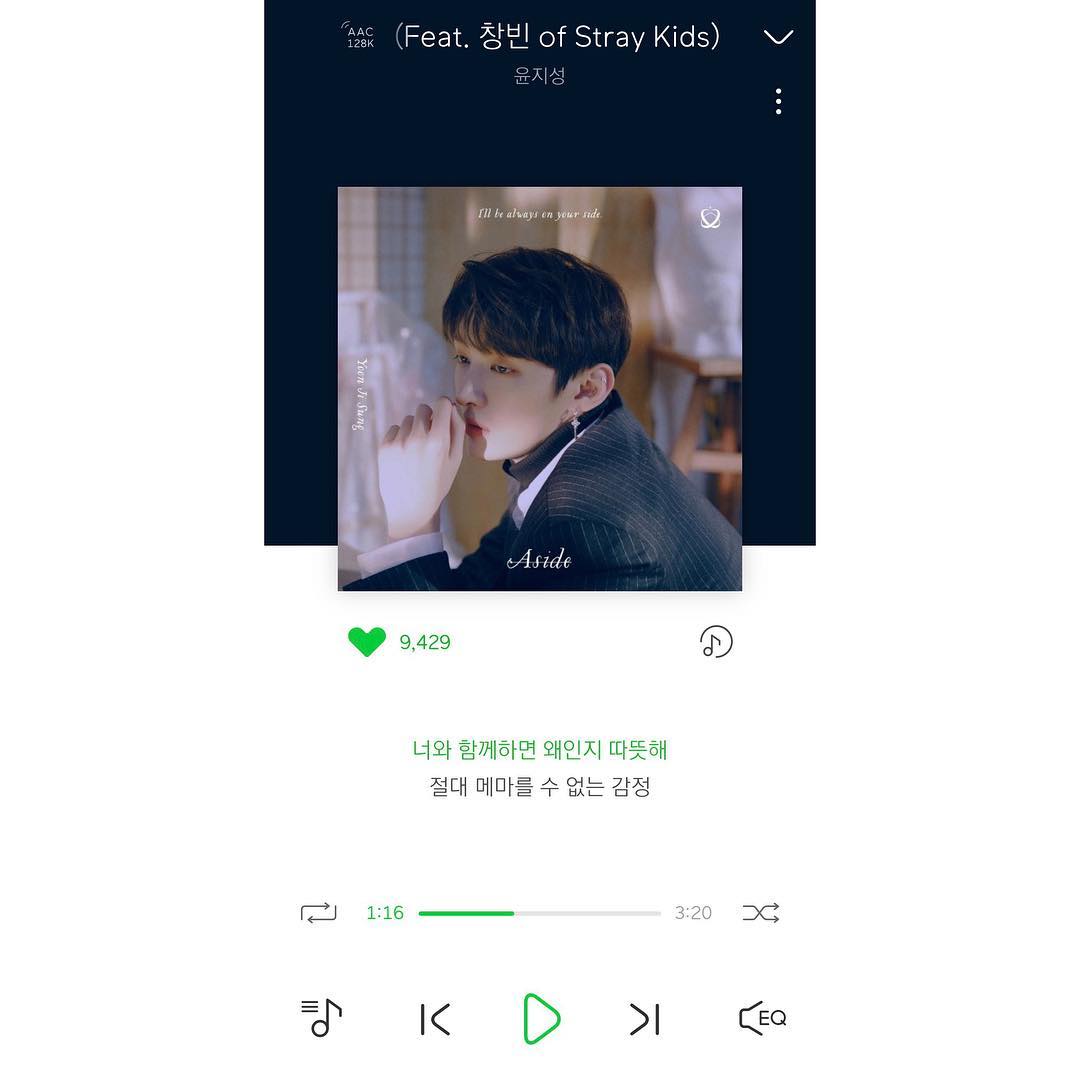Toggle repeat mode

[x=319, y=912]
